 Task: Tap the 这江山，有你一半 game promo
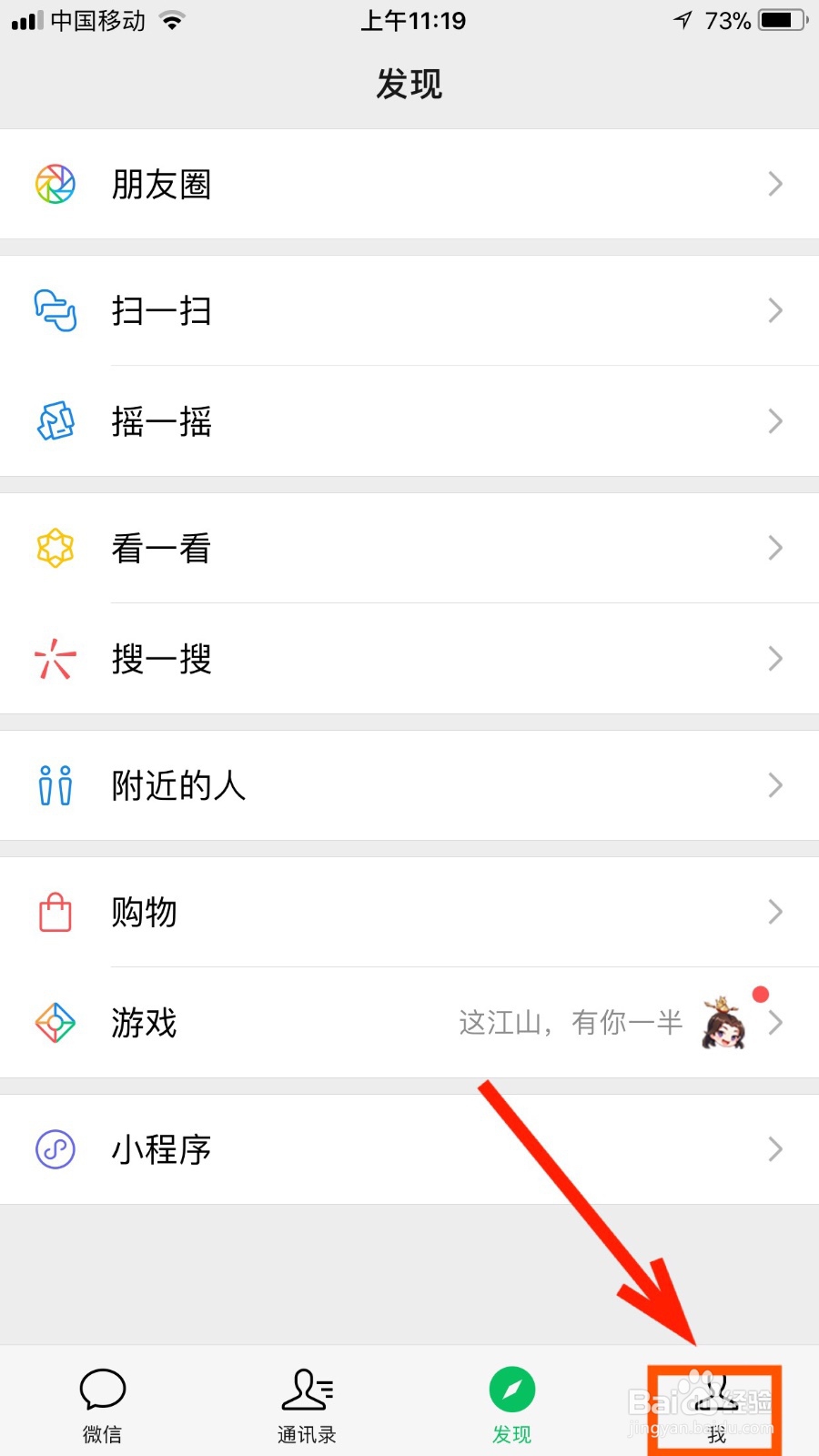pyautogui.click(x=571, y=1022)
